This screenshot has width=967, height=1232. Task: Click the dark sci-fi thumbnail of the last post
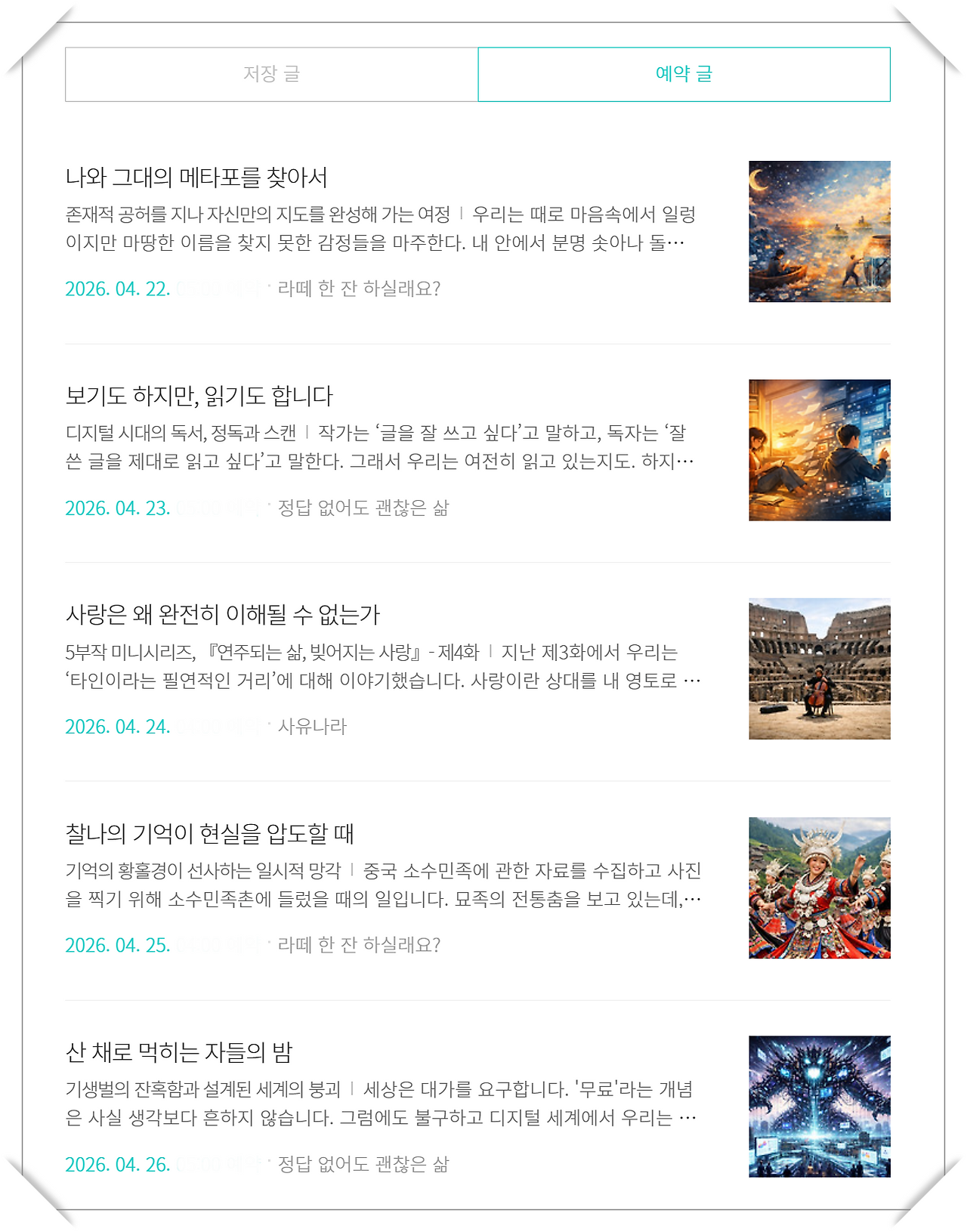tap(819, 1104)
